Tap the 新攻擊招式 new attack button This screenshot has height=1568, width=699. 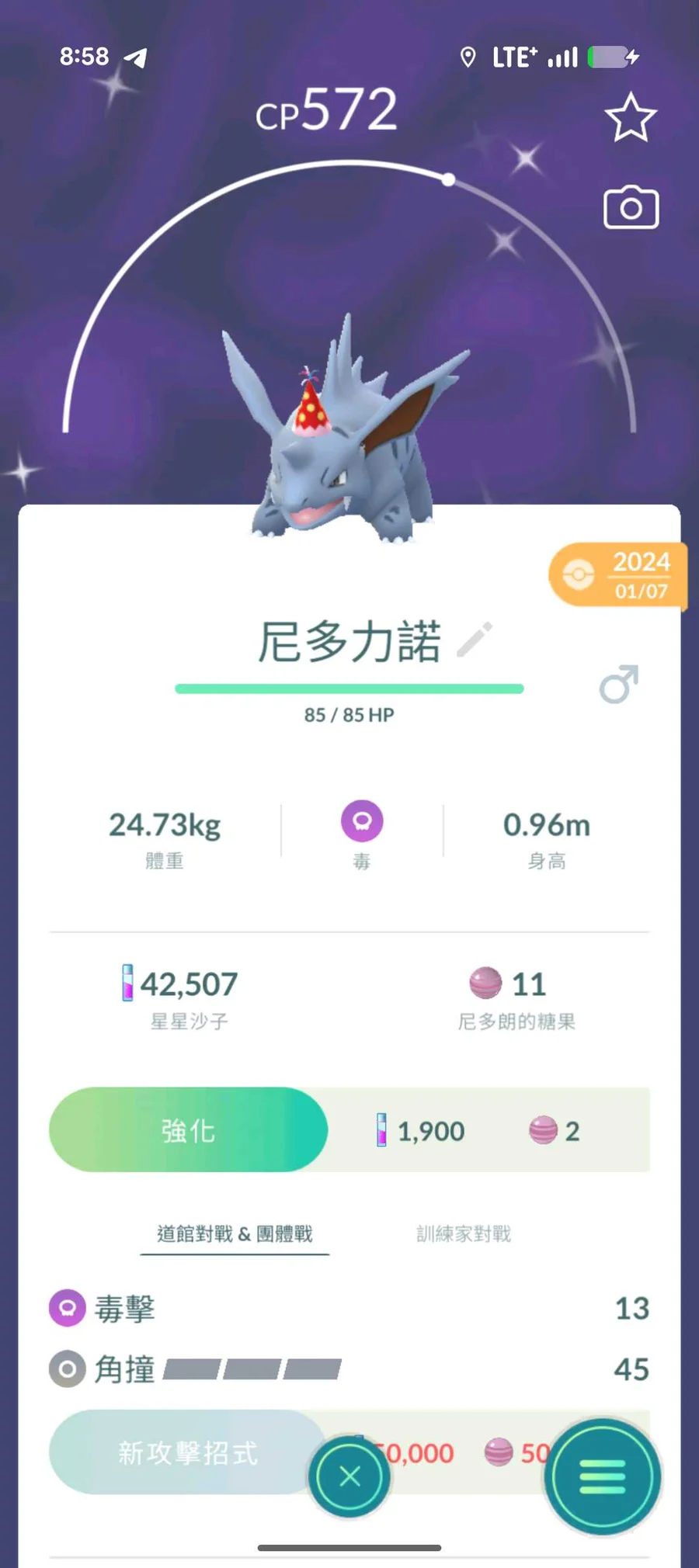pos(188,1452)
